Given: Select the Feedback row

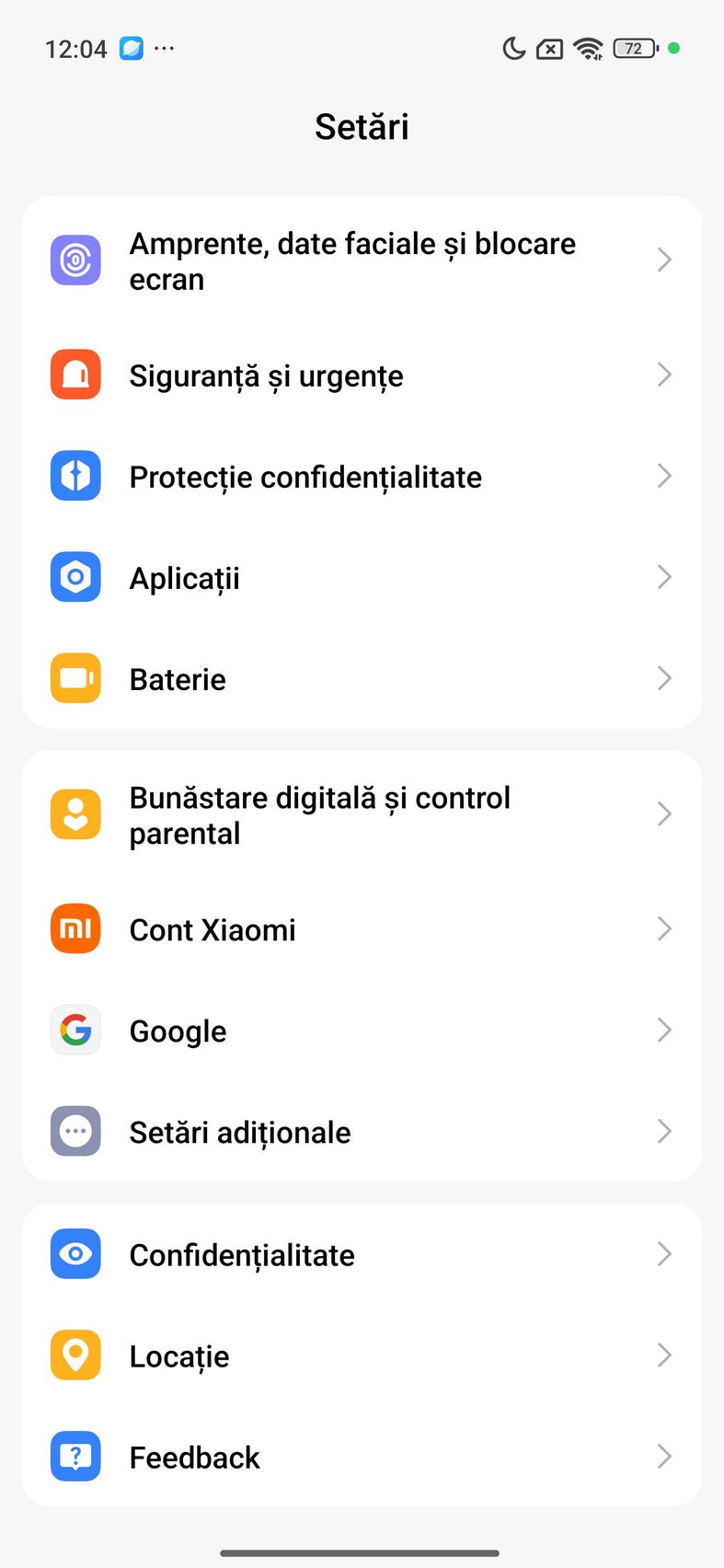Looking at the screenshot, I should [195, 1458].
